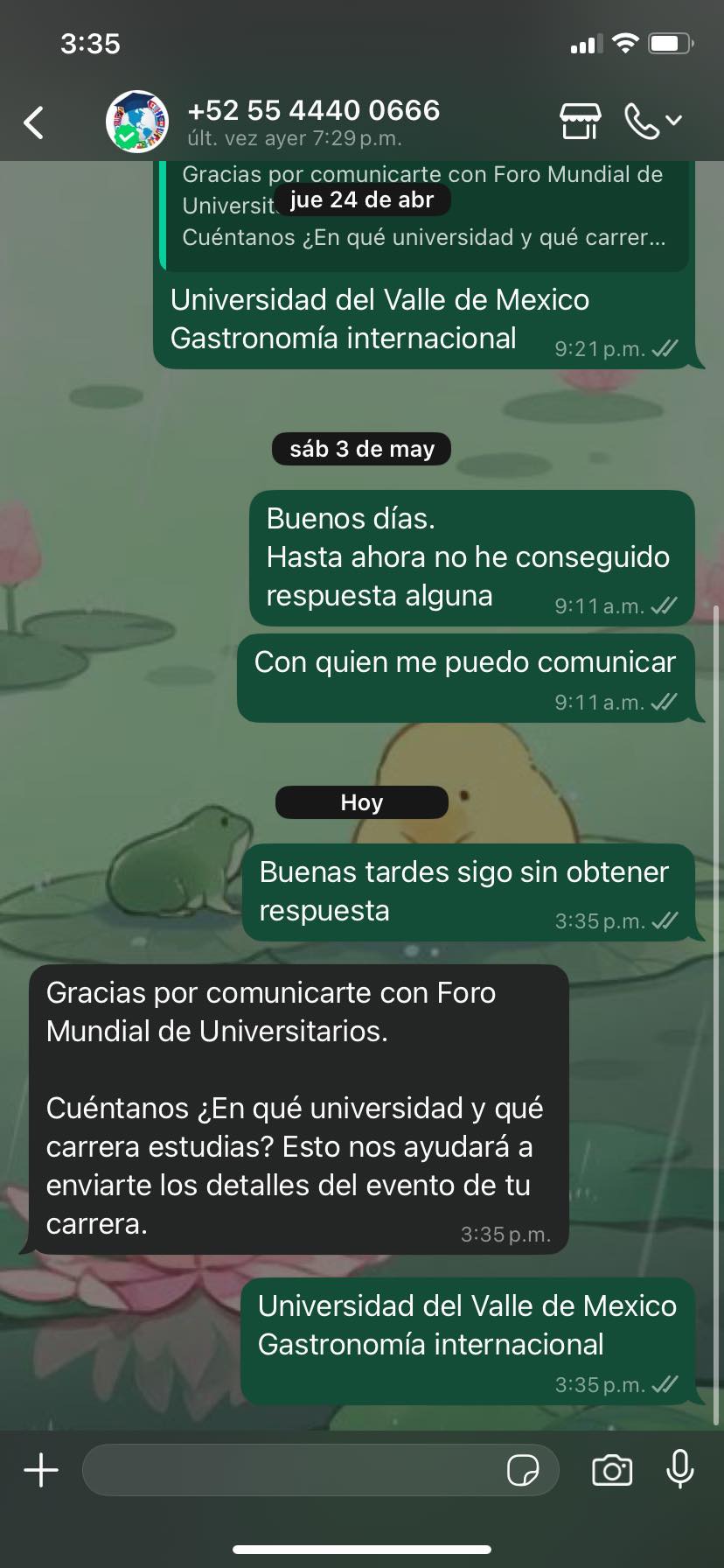Tap the microphone to record voice message

click(x=679, y=1469)
